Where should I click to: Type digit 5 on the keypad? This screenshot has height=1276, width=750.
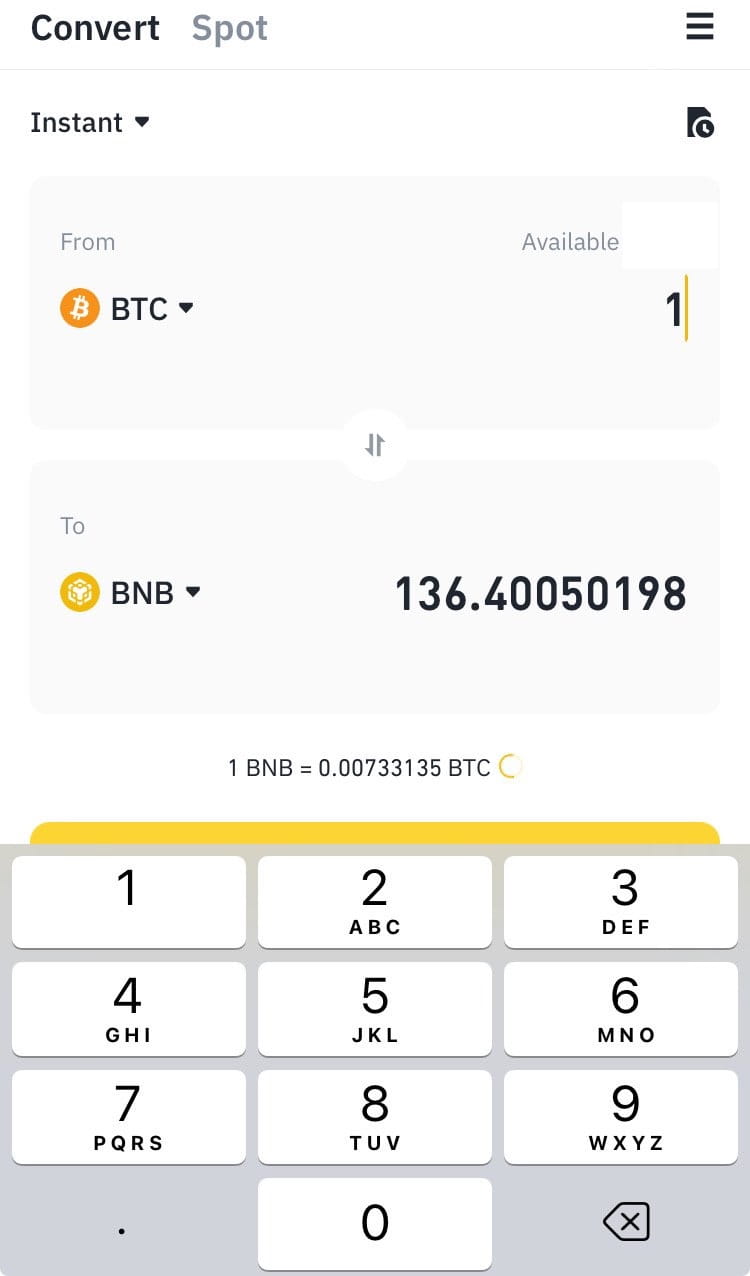[375, 1009]
